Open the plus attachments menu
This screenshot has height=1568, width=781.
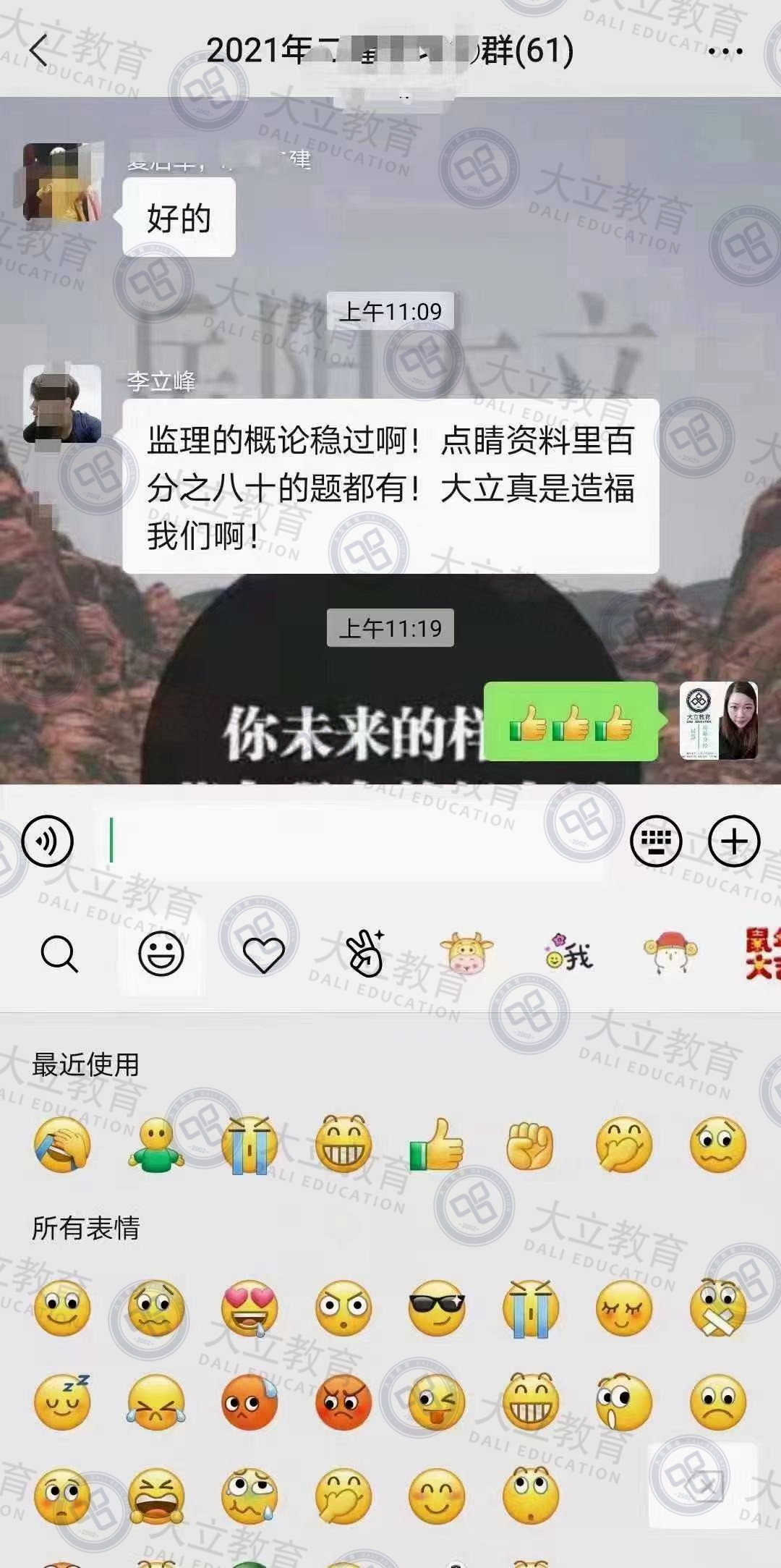point(733,841)
